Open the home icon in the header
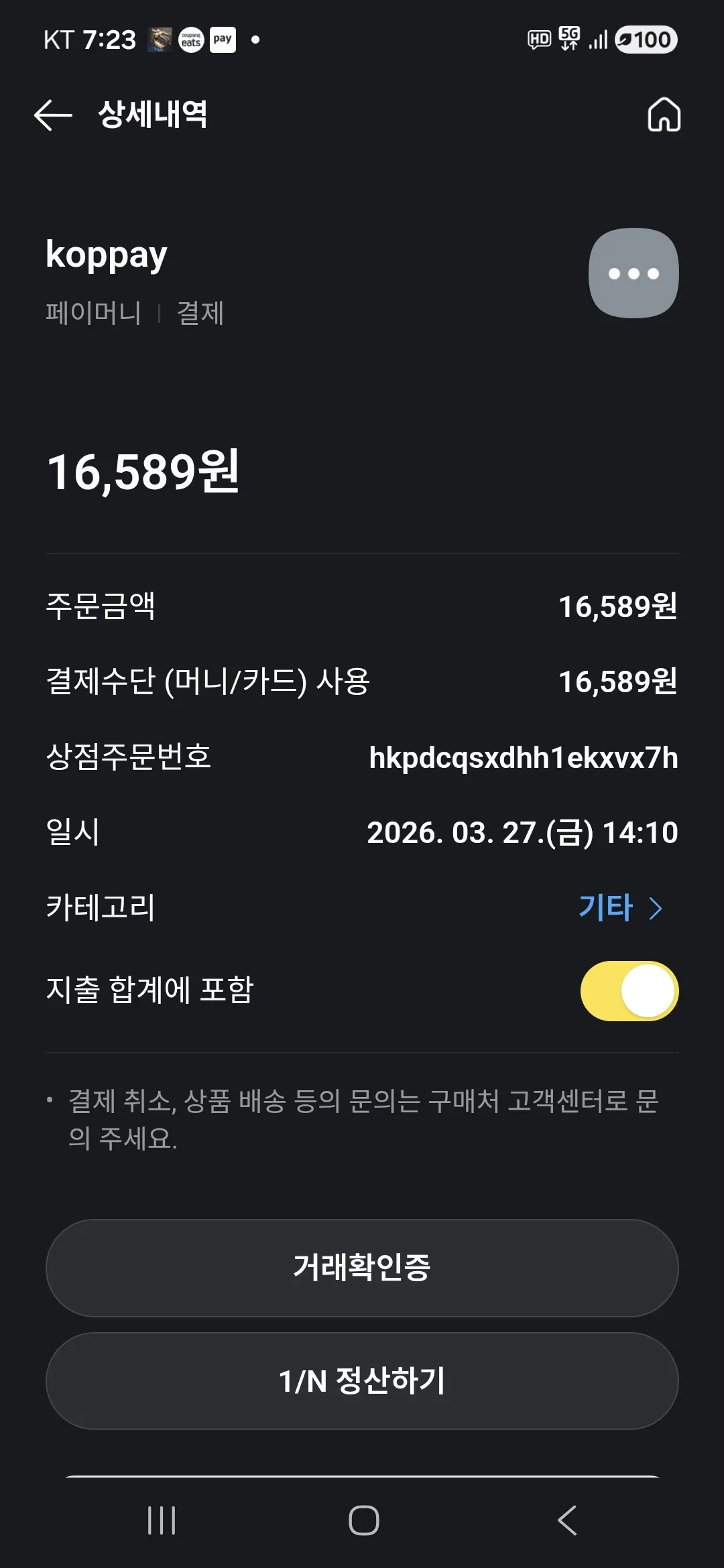Image resolution: width=724 pixels, height=1568 pixels. pos(664,115)
